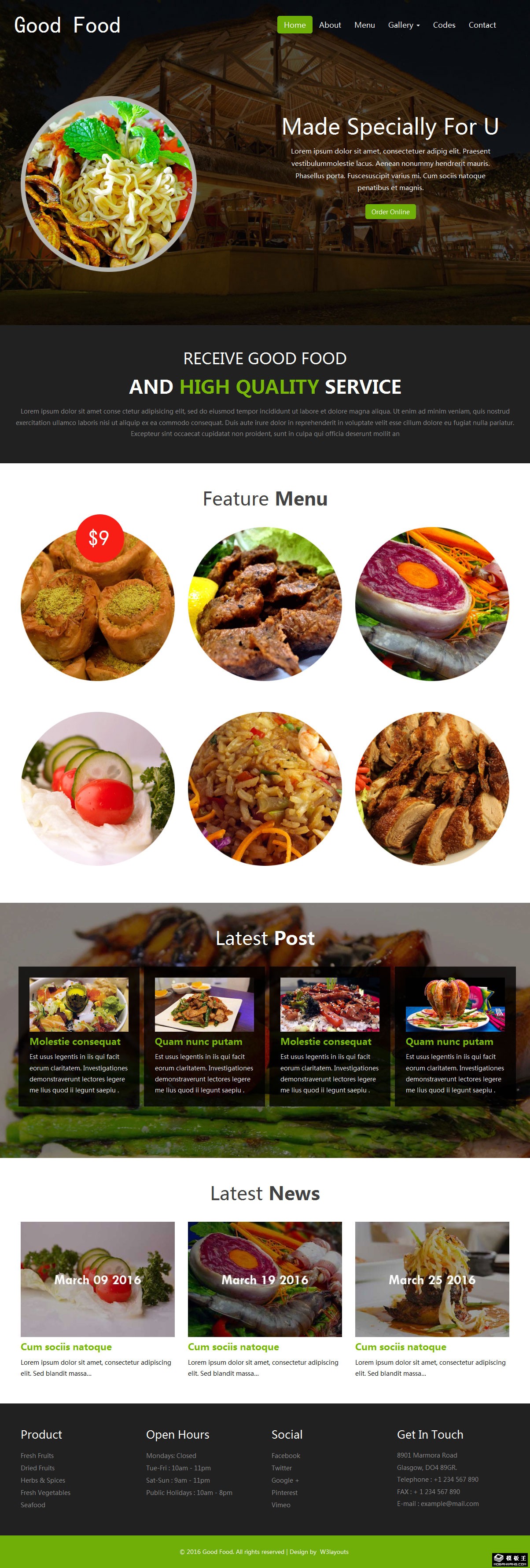This screenshot has width=530, height=1568.
Task: Go to the Contact page
Action: (482, 25)
